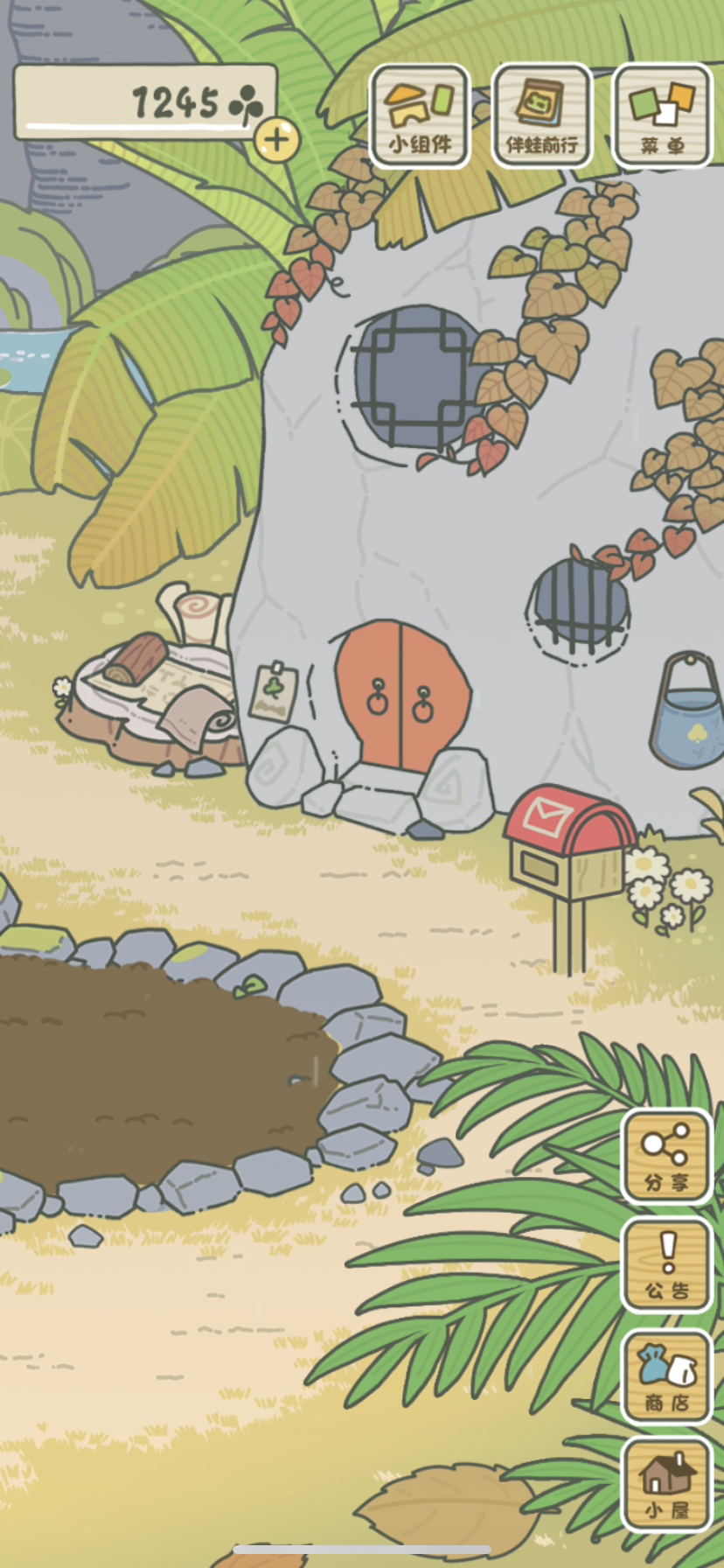724x1568 pixels.
Task: Open the 伴蛙前行 button
Action: coord(542,115)
